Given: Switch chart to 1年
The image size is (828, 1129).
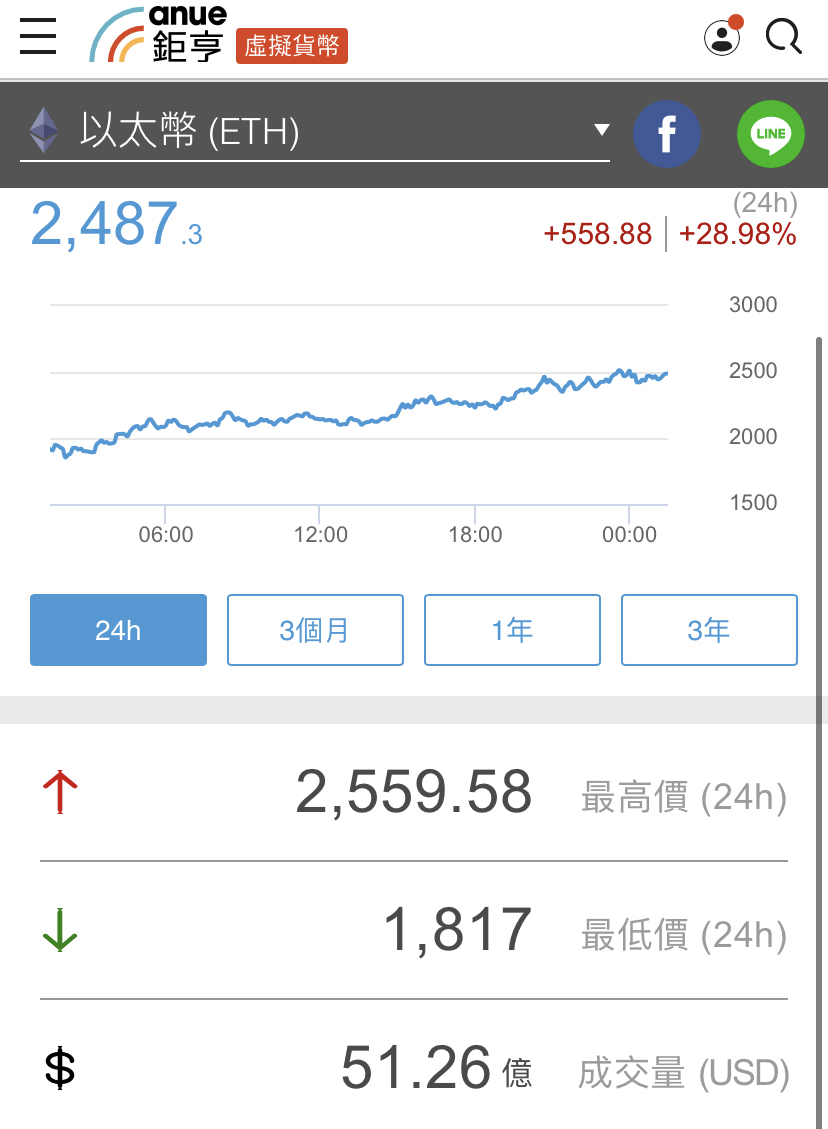Looking at the screenshot, I should click(512, 630).
